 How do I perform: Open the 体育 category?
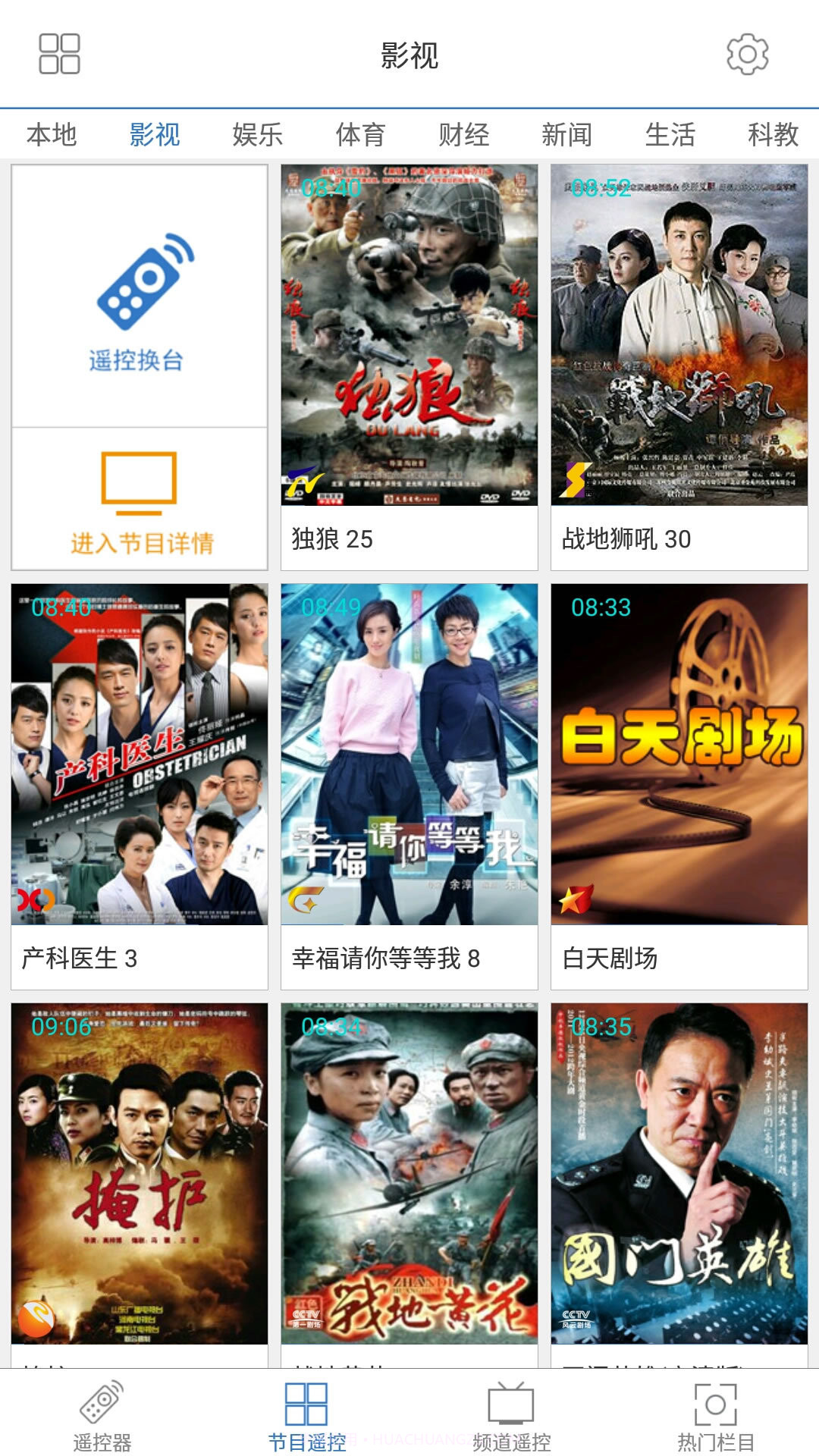359,135
